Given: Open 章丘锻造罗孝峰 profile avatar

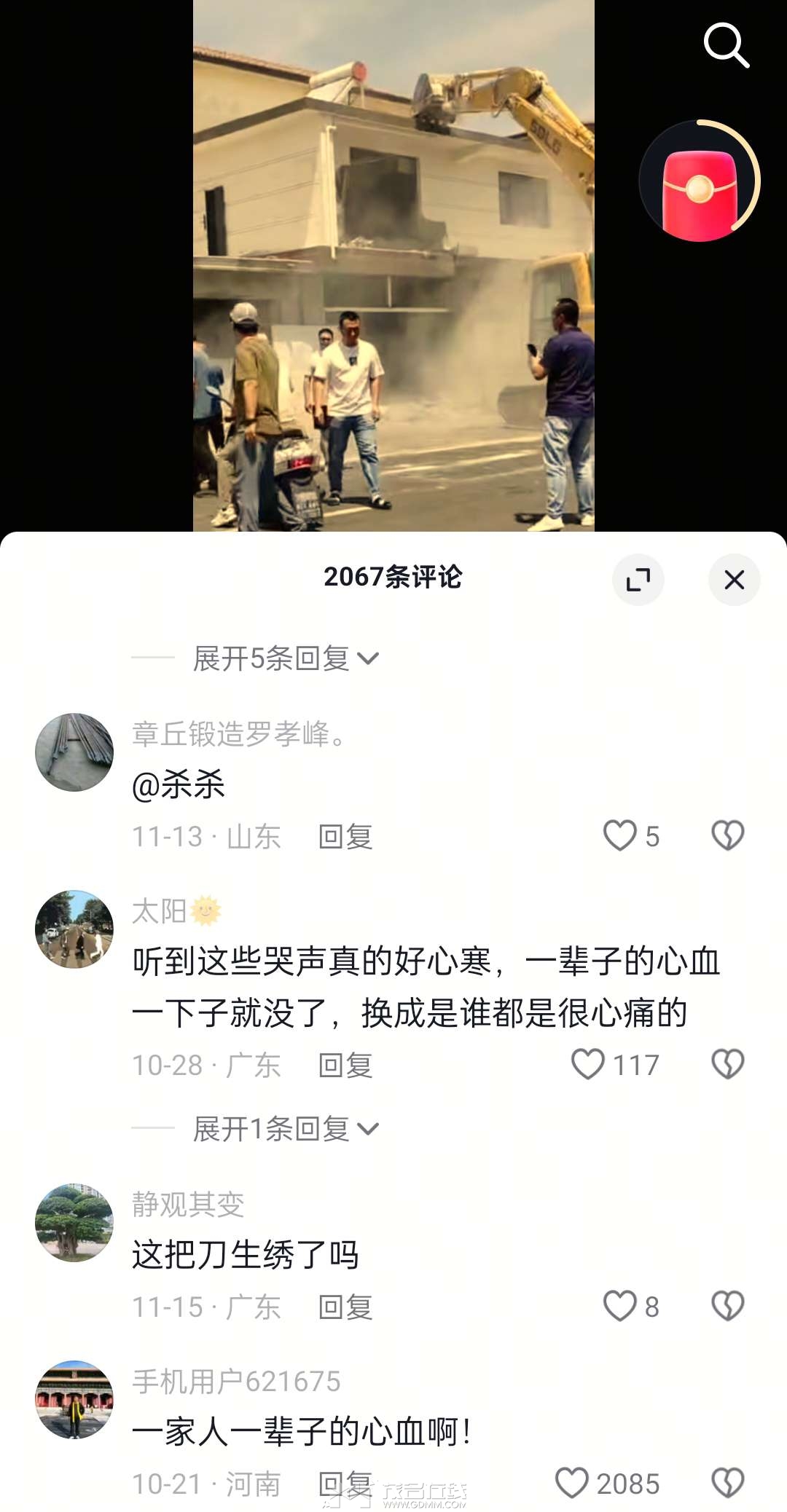Looking at the screenshot, I should click(74, 752).
